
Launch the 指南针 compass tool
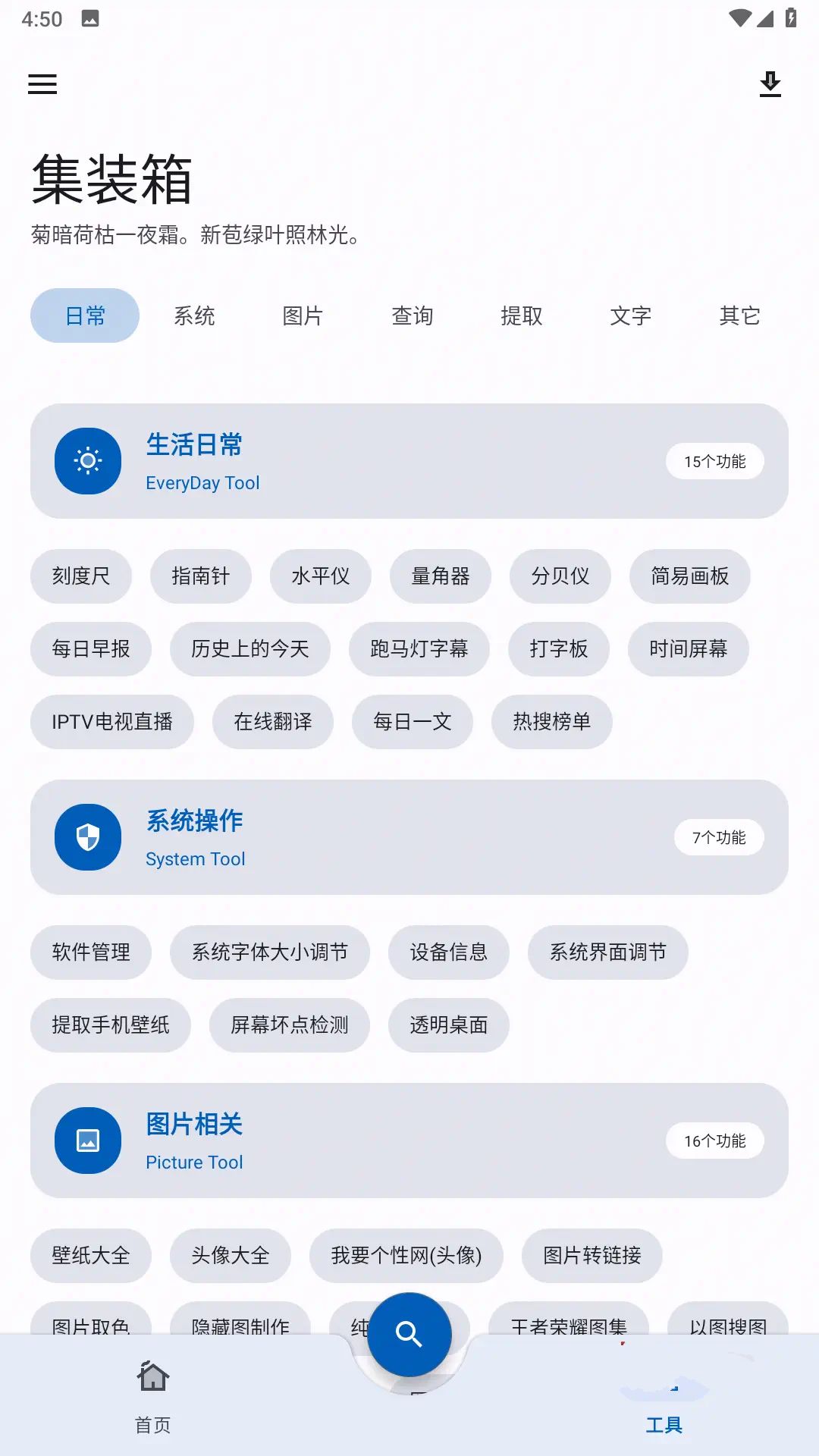[x=201, y=576]
